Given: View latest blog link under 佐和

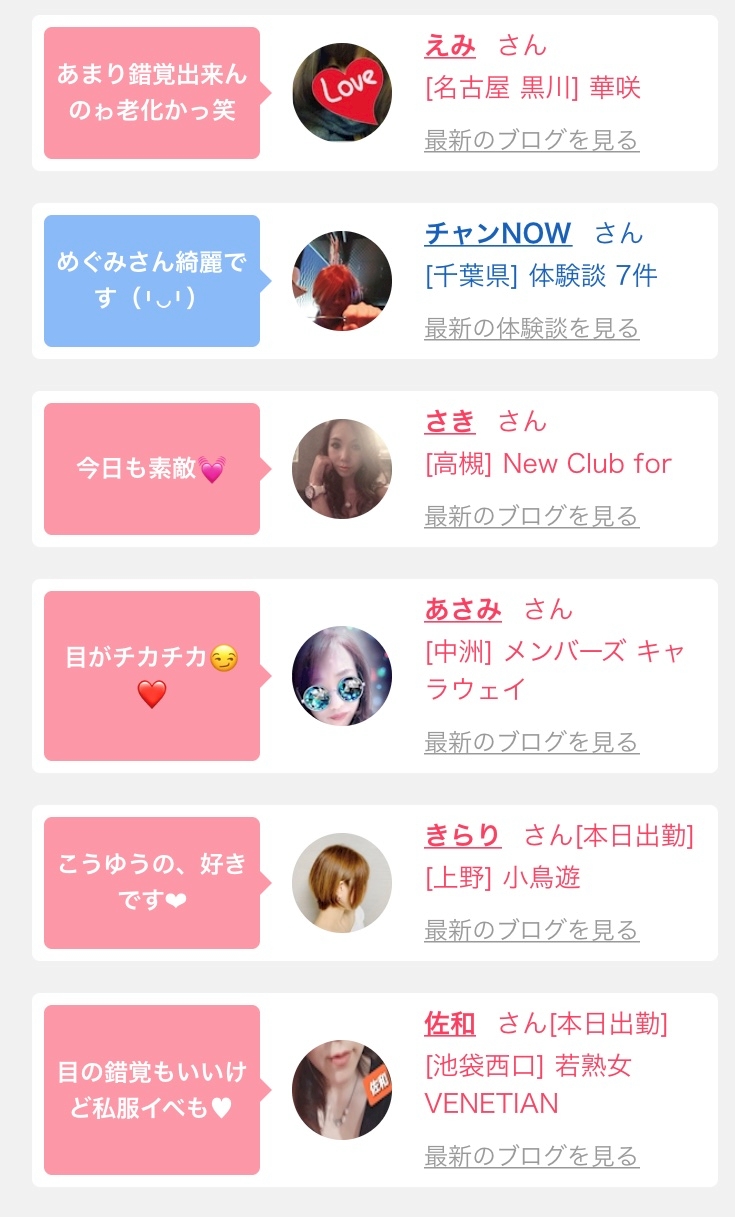Looking at the screenshot, I should tap(531, 1157).
